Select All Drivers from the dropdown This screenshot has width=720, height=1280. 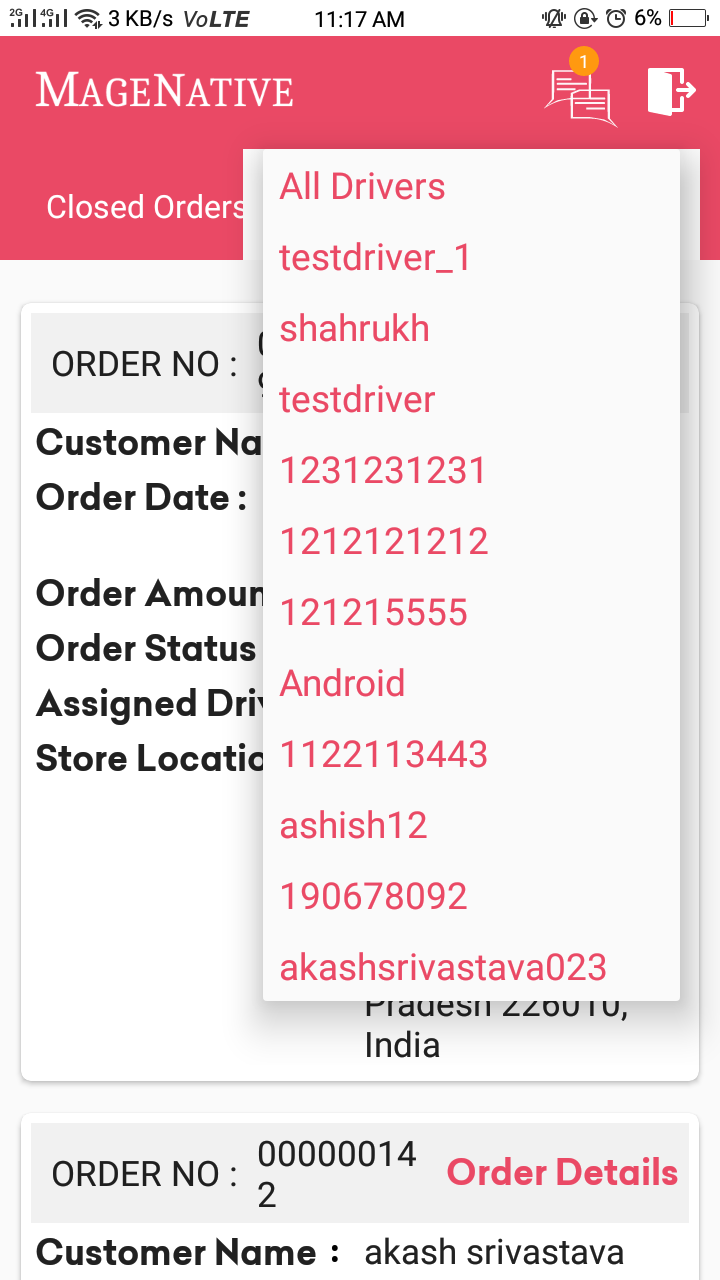[363, 187]
